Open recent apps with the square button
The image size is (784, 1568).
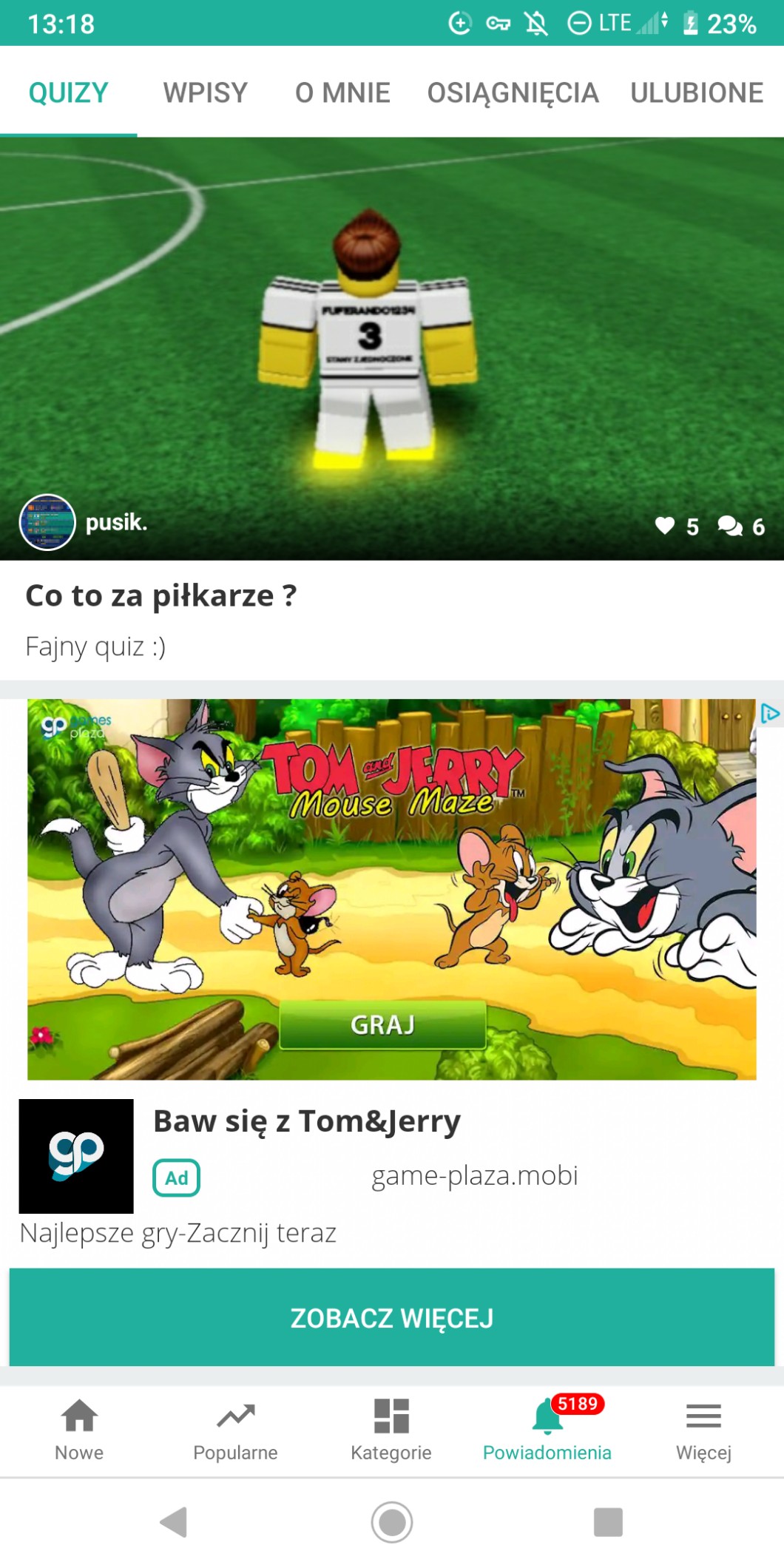click(608, 1522)
